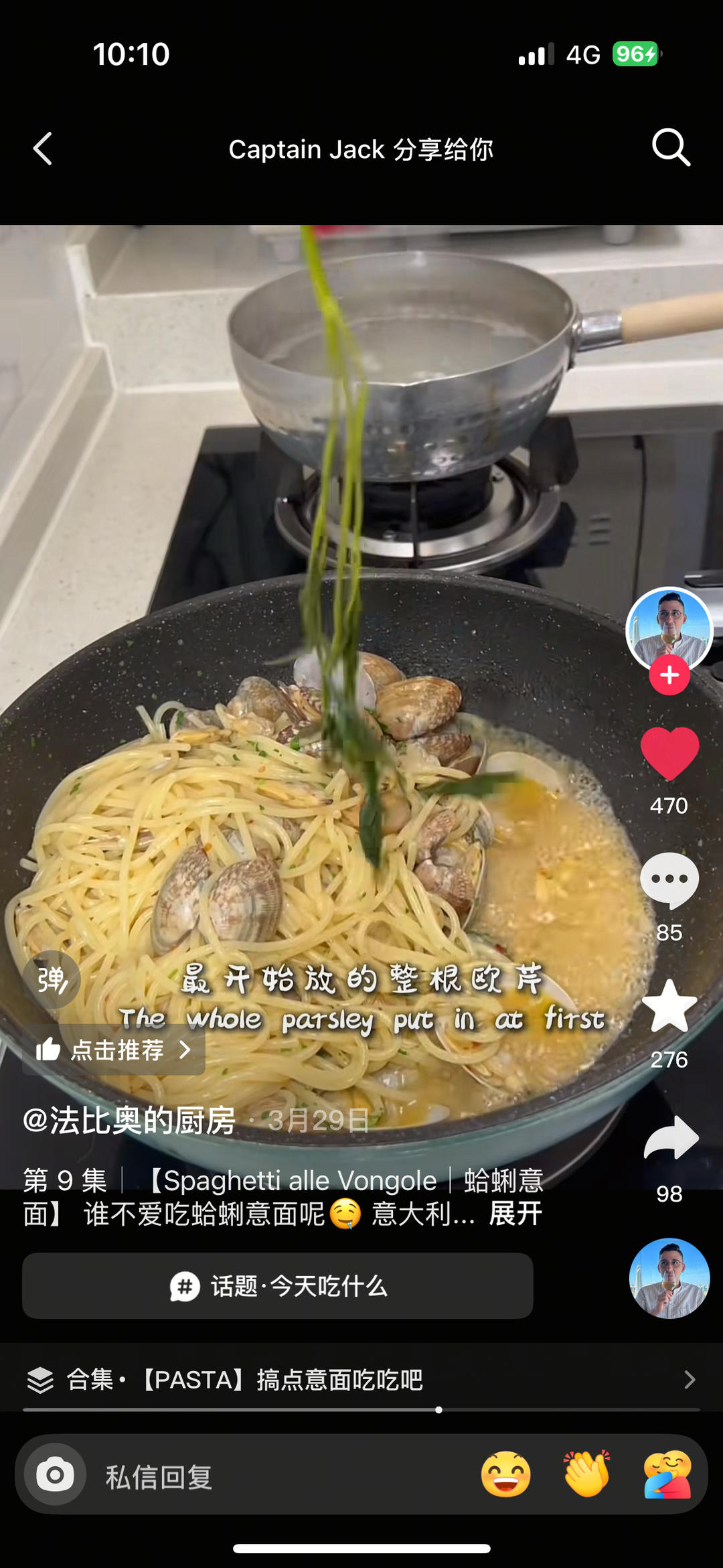Go back using the top arrow

pyautogui.click(x=43, y=149)
